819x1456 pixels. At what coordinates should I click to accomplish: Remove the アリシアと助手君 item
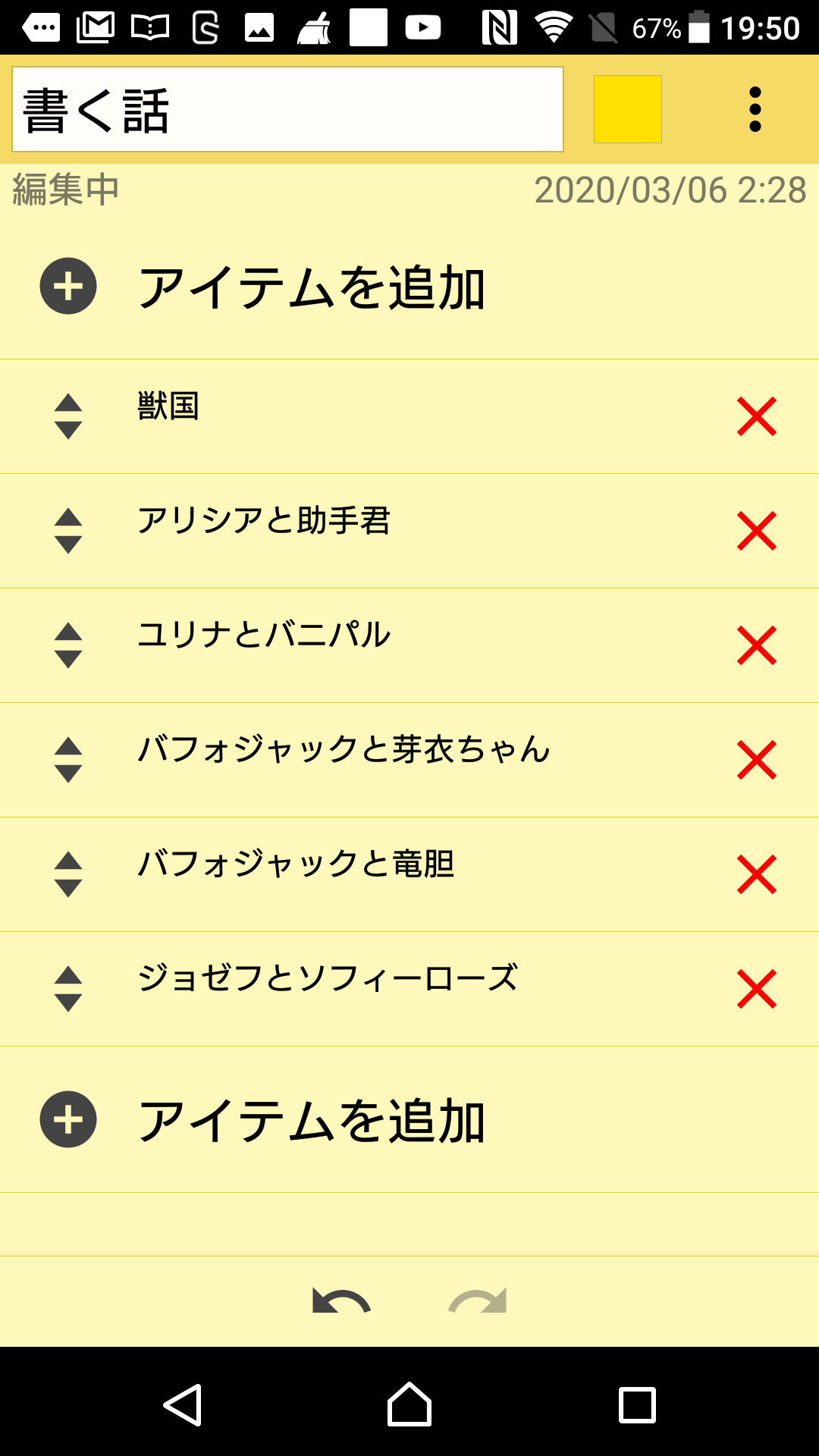[x=756, y=531]
